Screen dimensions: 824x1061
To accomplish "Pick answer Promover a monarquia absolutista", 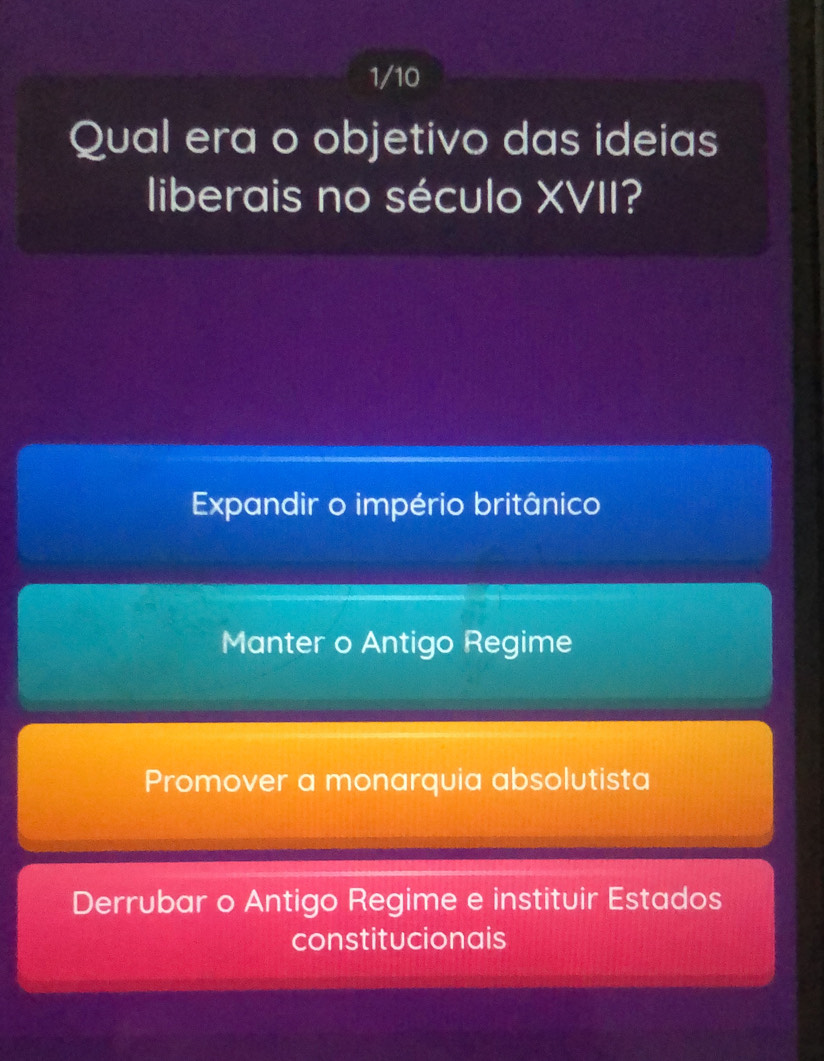I will pyautogui.click(x=396, y=780).
